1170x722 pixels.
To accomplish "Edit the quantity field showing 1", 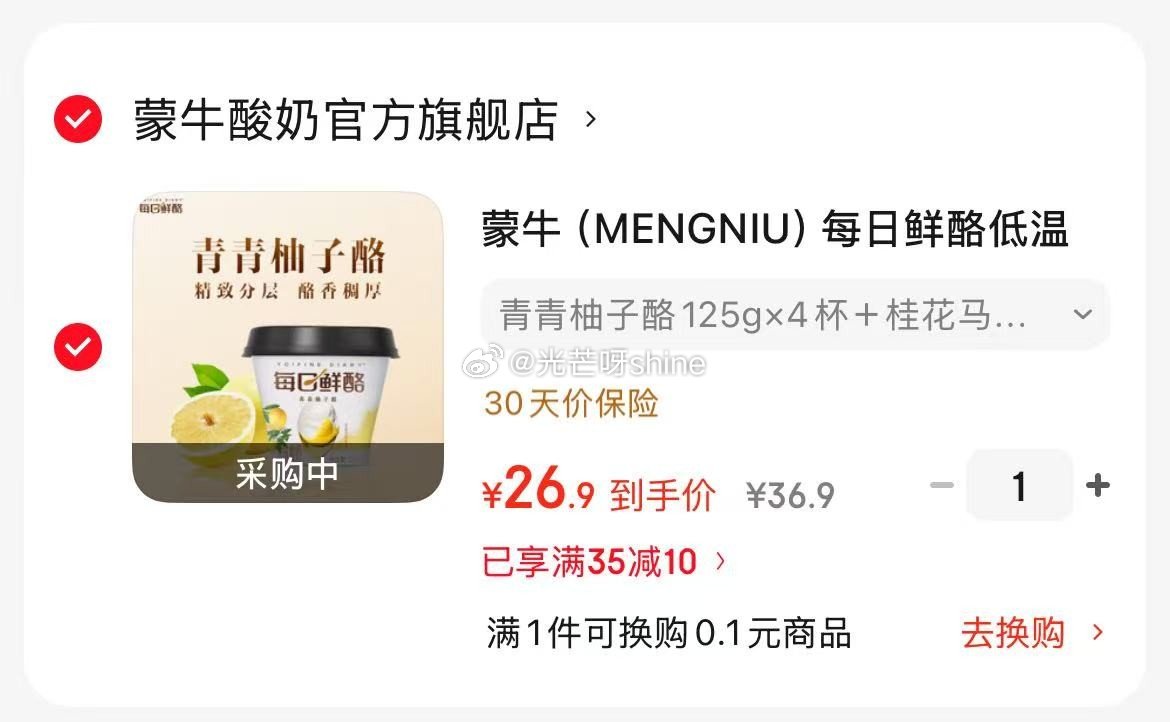I will coord(1019,486).
